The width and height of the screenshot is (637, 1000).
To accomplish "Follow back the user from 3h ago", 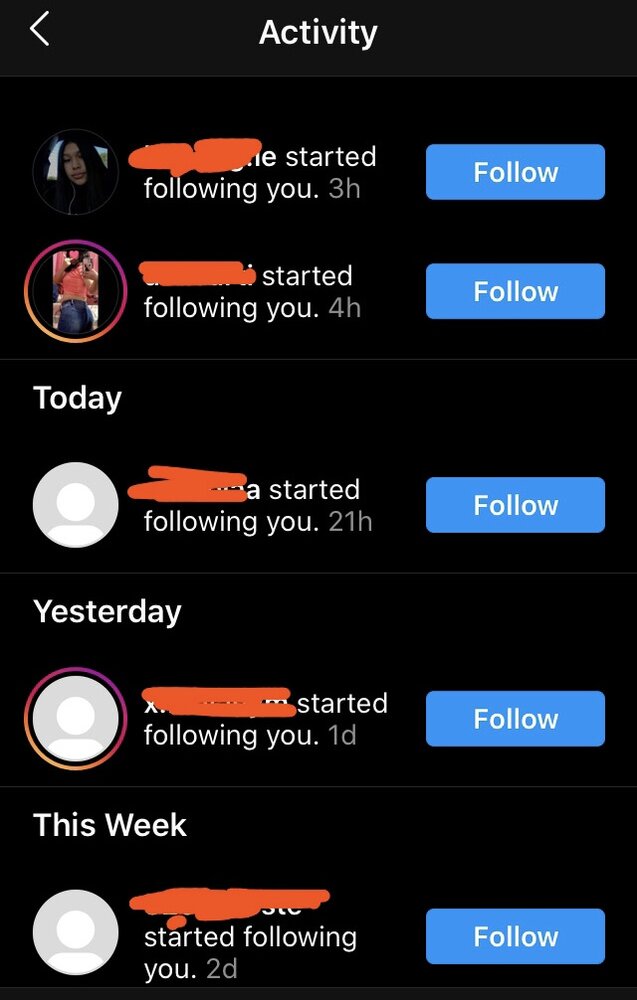I will (x=515, y=172).
